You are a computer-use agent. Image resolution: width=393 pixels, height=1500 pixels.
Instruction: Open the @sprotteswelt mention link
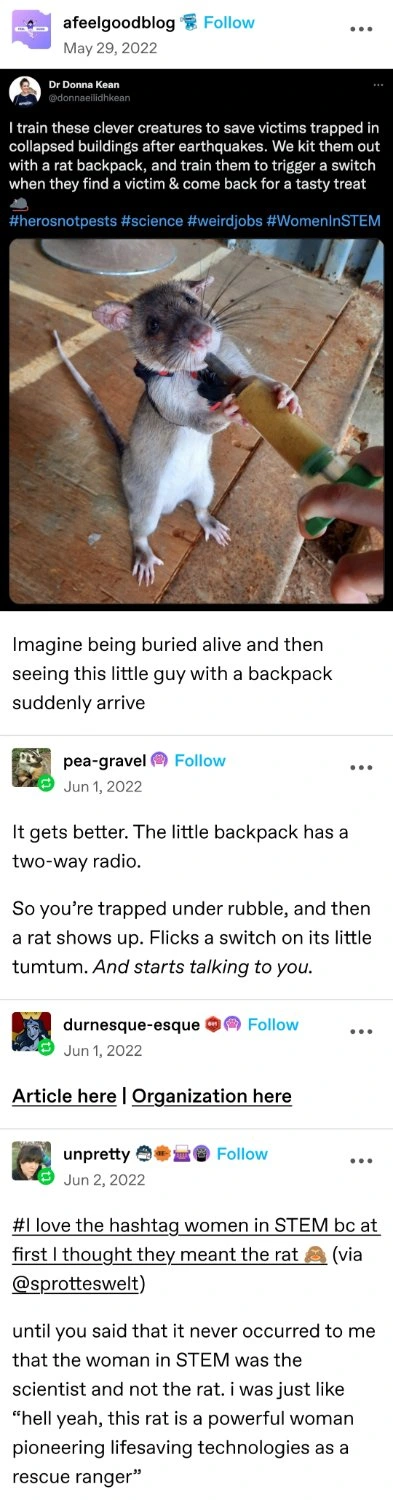coord(78,1255)
